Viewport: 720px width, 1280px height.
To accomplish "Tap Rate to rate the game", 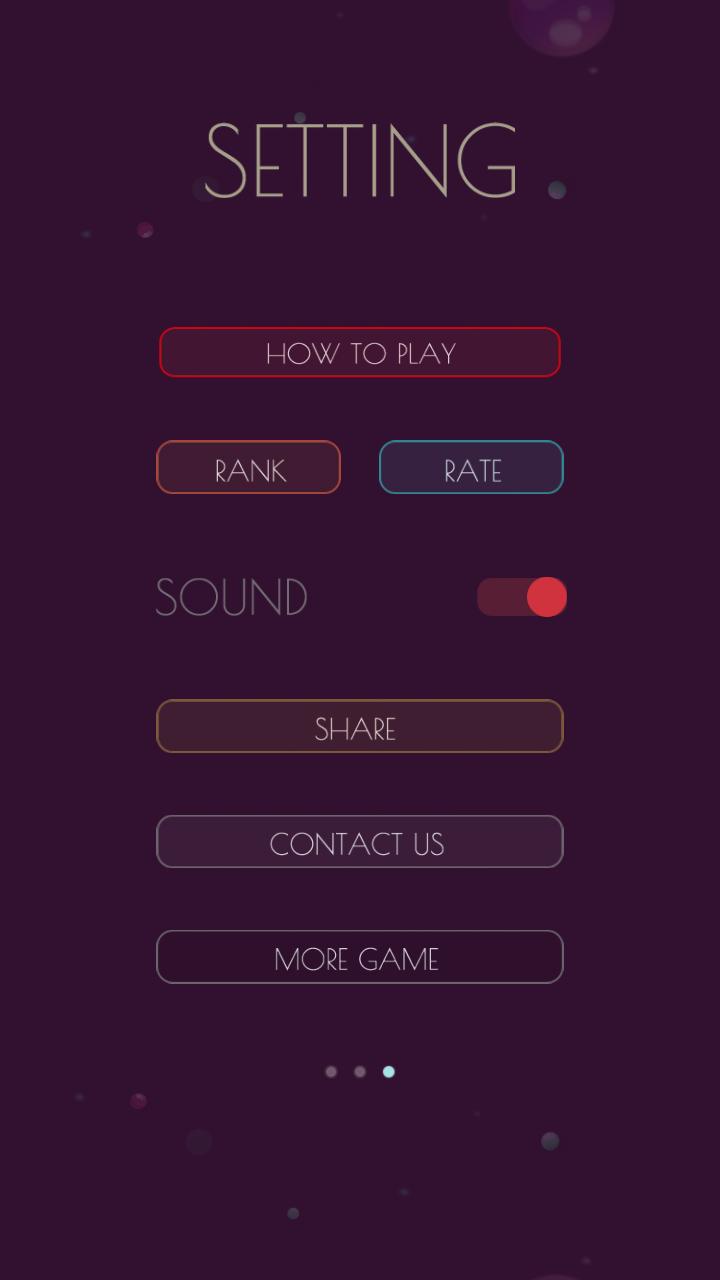I will pos(471,468).
